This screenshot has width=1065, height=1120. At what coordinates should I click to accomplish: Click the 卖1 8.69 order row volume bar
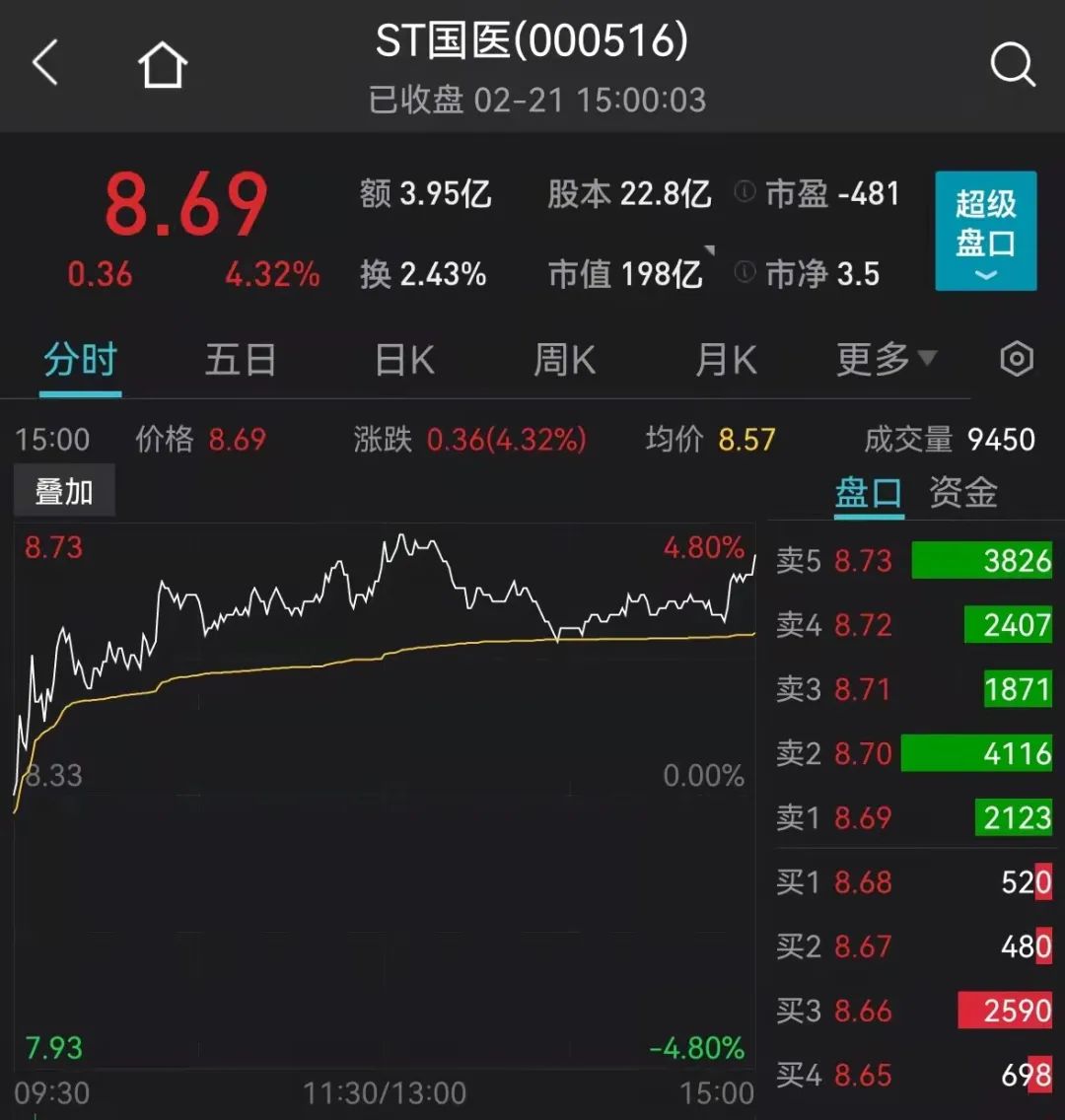[1014, 818]
